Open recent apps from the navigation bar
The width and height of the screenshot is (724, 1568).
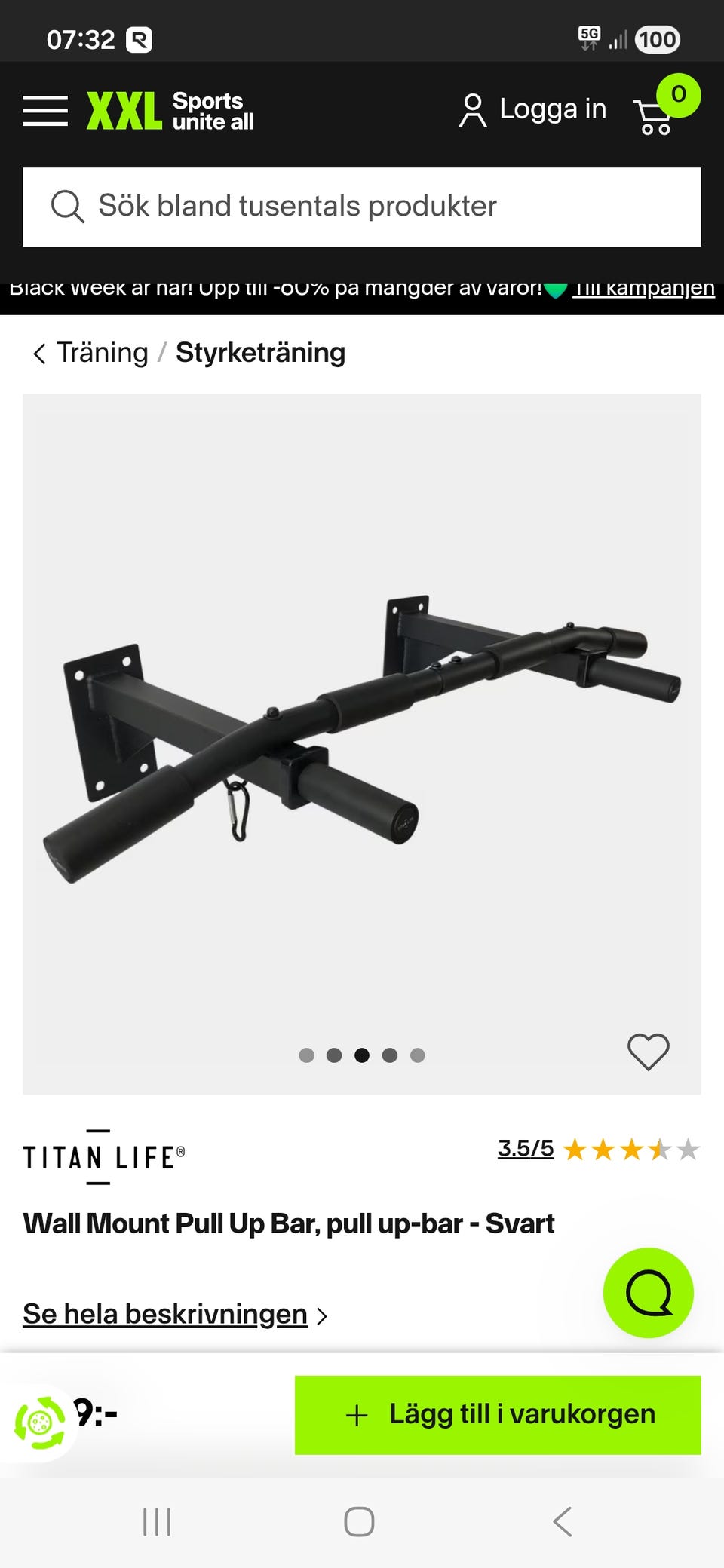pyautogui.click(x=157, y=1521)
